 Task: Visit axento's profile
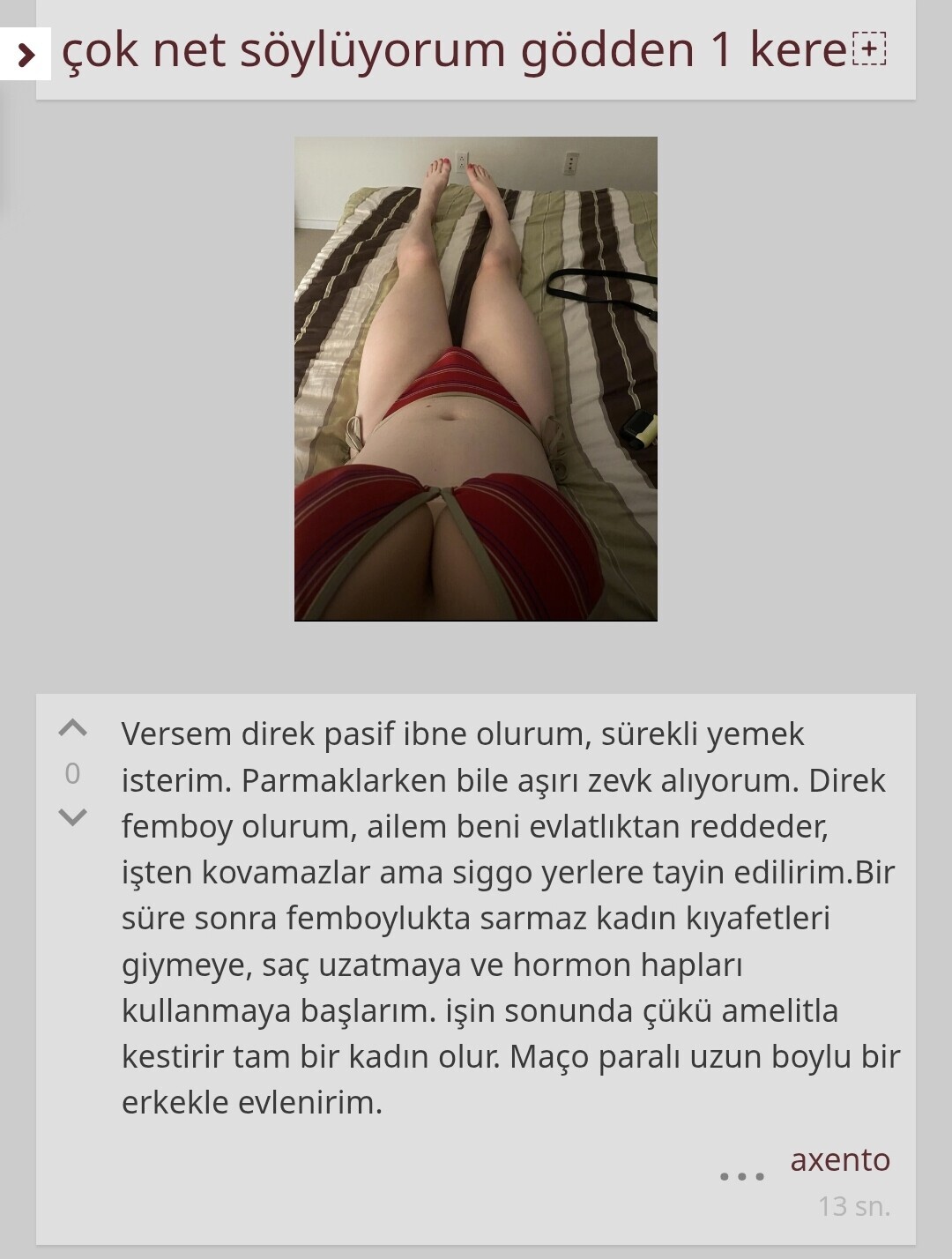(x=839, y=1159)
